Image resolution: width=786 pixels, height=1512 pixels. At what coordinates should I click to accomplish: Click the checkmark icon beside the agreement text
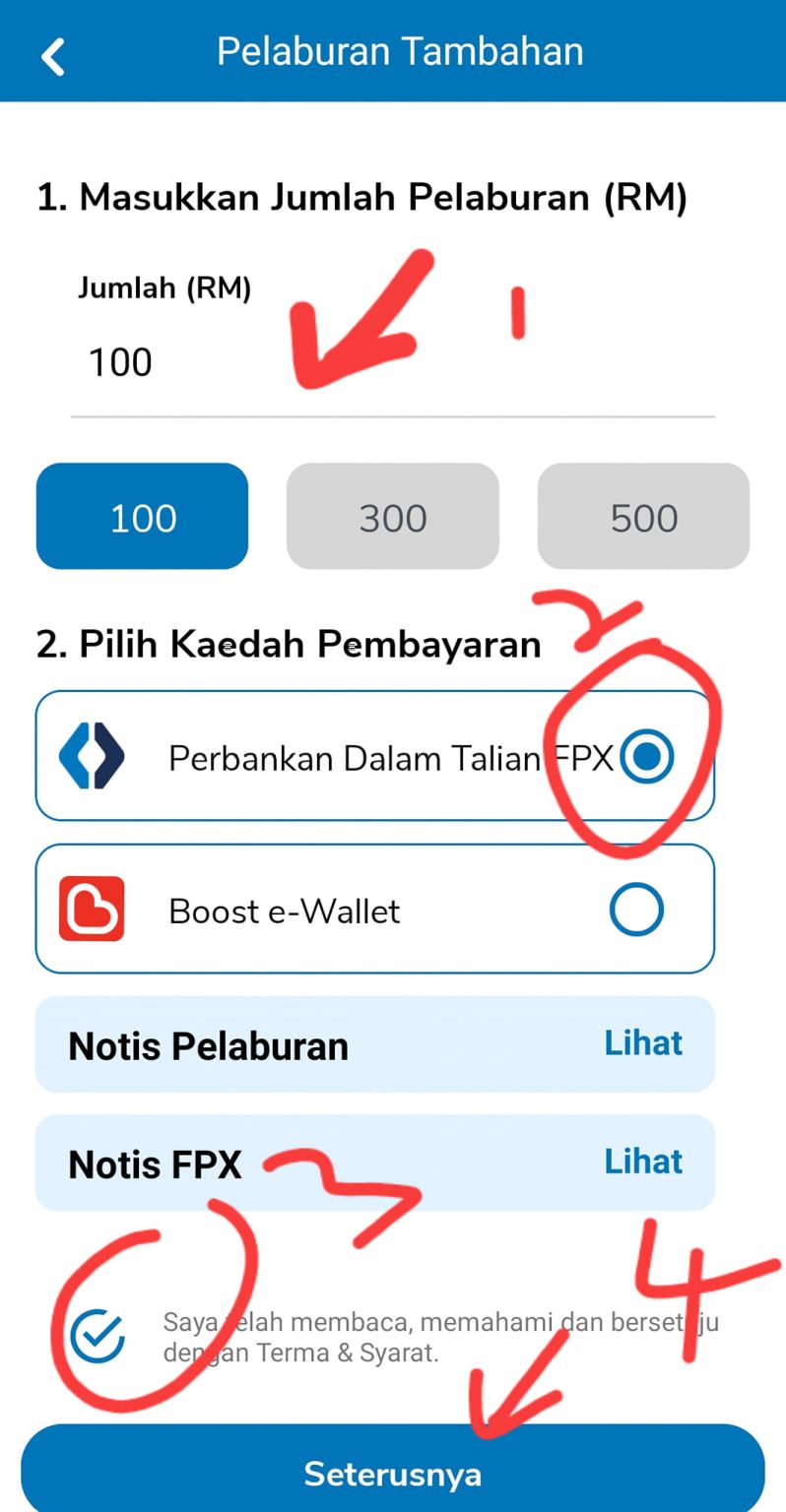98,1335
